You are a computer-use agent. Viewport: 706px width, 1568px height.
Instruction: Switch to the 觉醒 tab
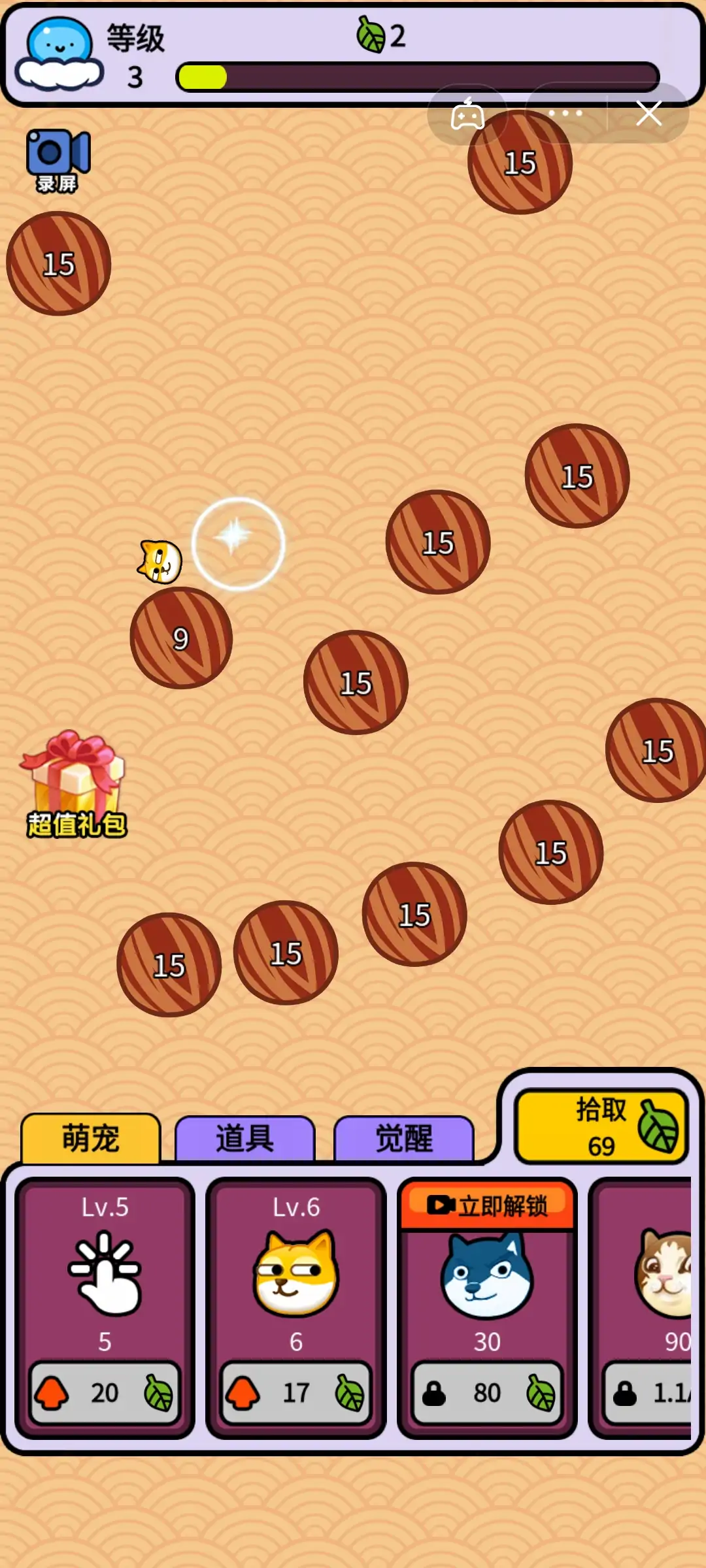point(404,1139)
